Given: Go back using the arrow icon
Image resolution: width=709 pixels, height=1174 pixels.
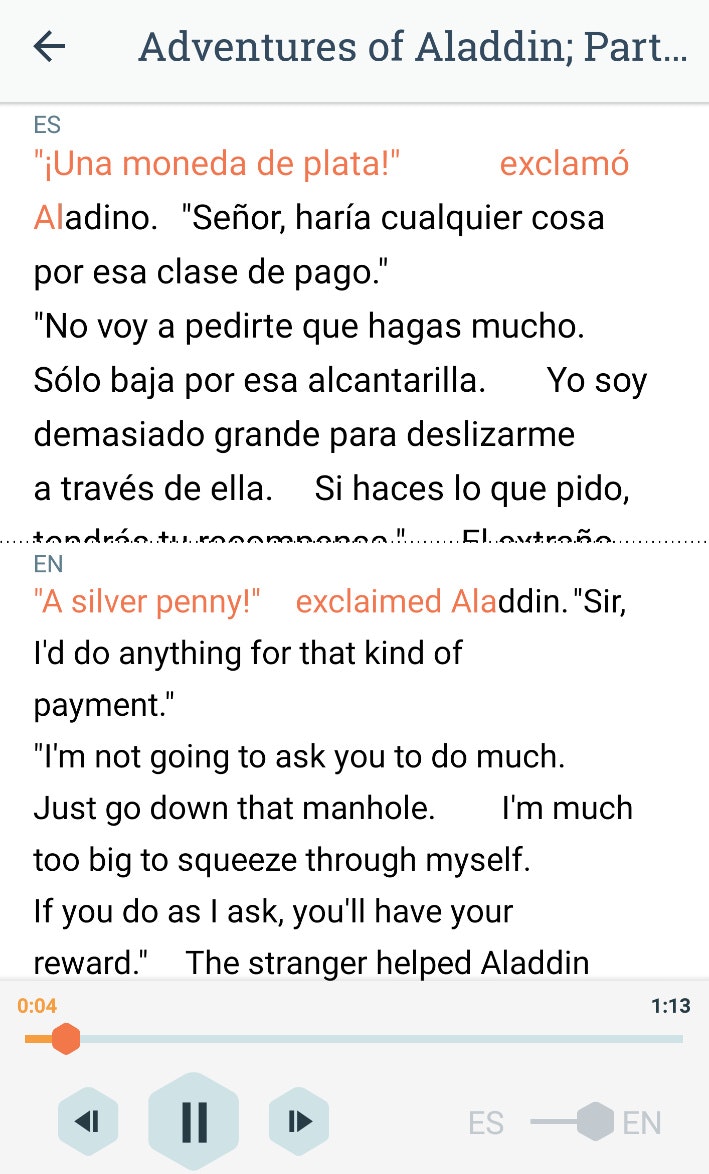Looking at the screenshot, I should pyautogui.click(x=49, y=47).
